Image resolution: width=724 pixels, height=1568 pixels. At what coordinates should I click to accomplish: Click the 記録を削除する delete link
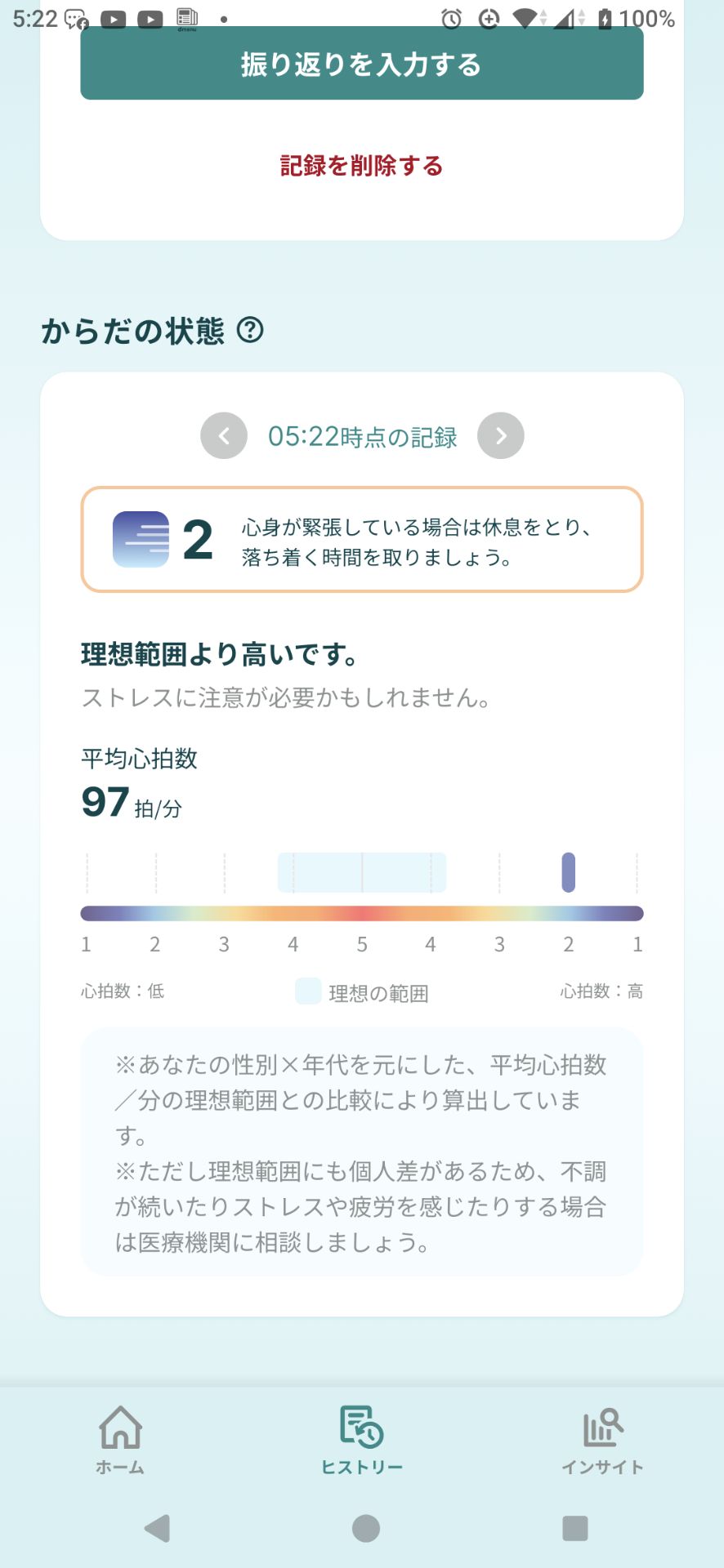pyautogui.click(x=360, y=165)
